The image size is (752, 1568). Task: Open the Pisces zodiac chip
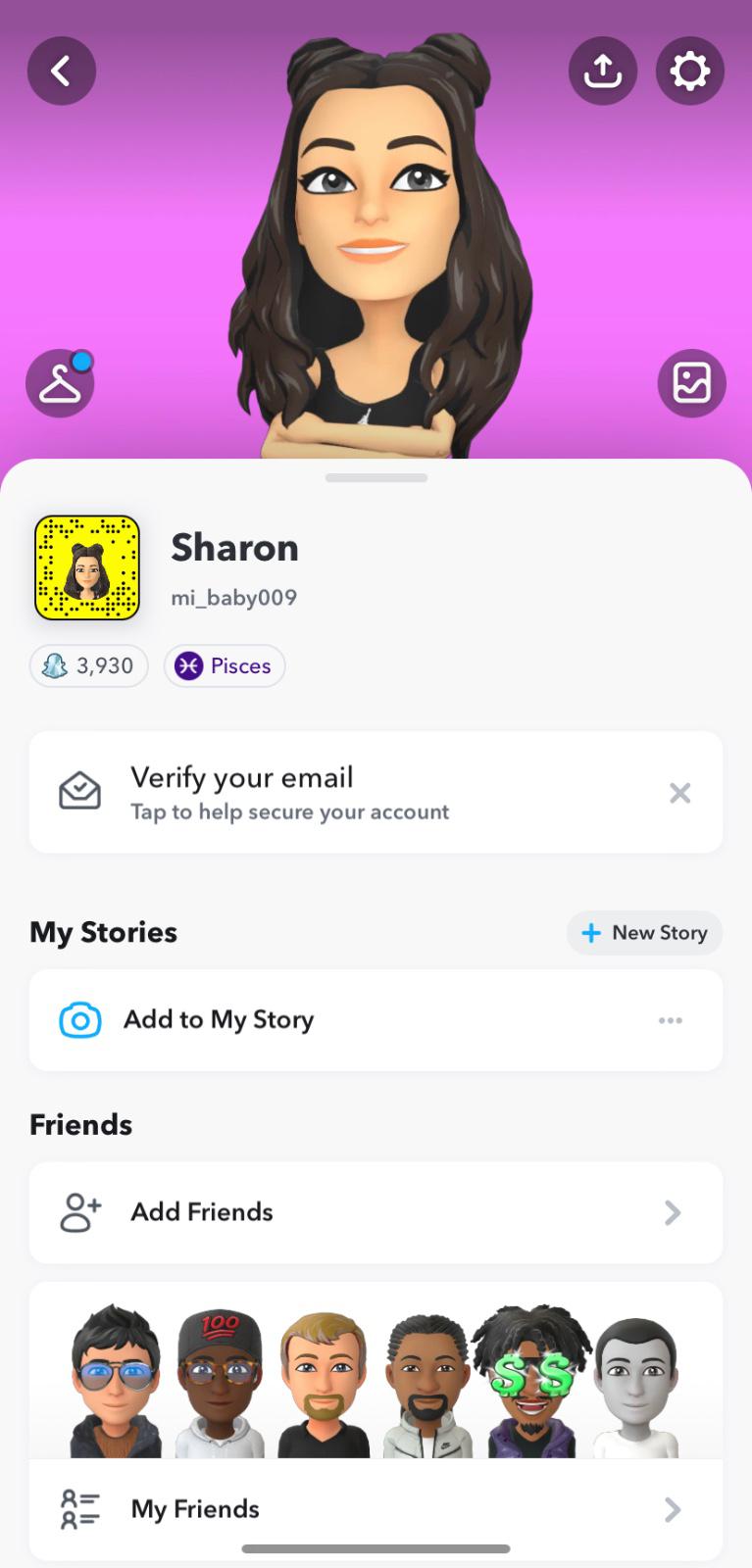click(x=225, y=666)
